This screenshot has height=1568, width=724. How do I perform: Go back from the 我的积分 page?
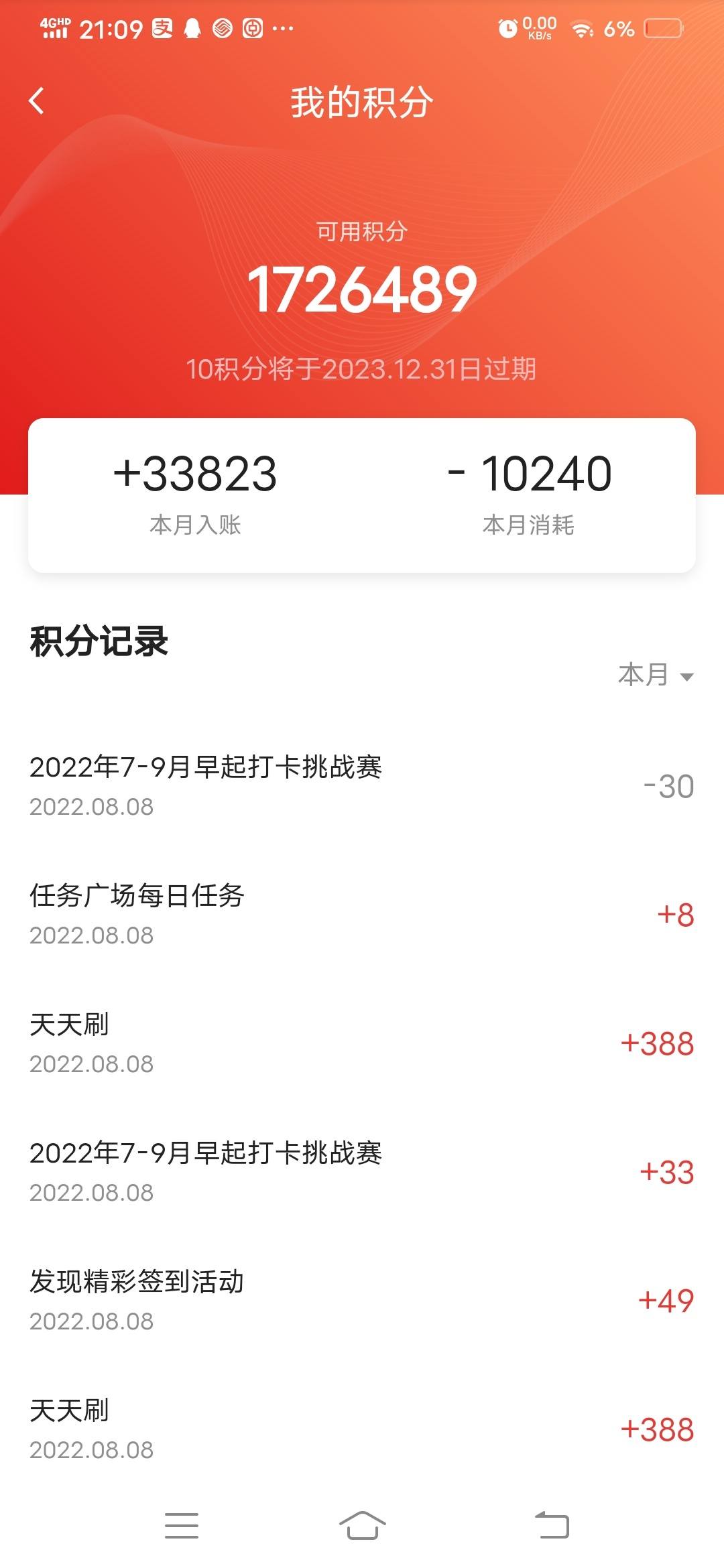(37, 101)
